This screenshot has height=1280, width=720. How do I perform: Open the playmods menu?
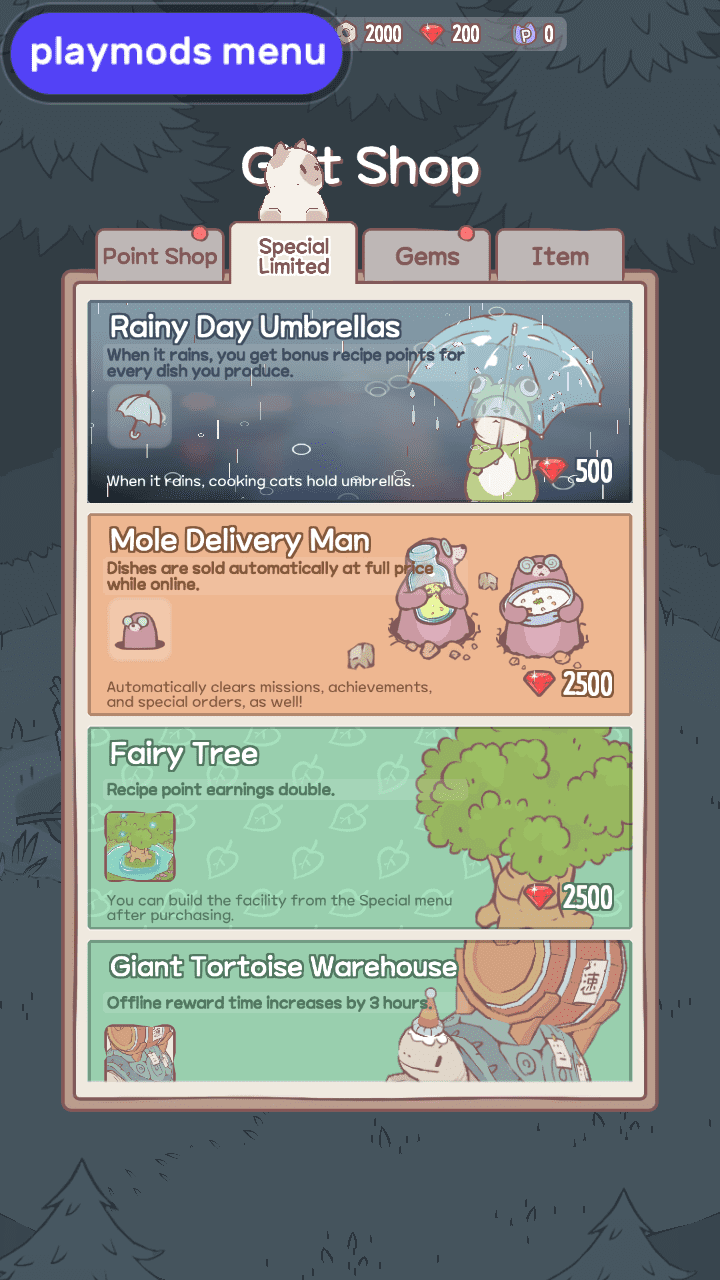coord(177,53)
